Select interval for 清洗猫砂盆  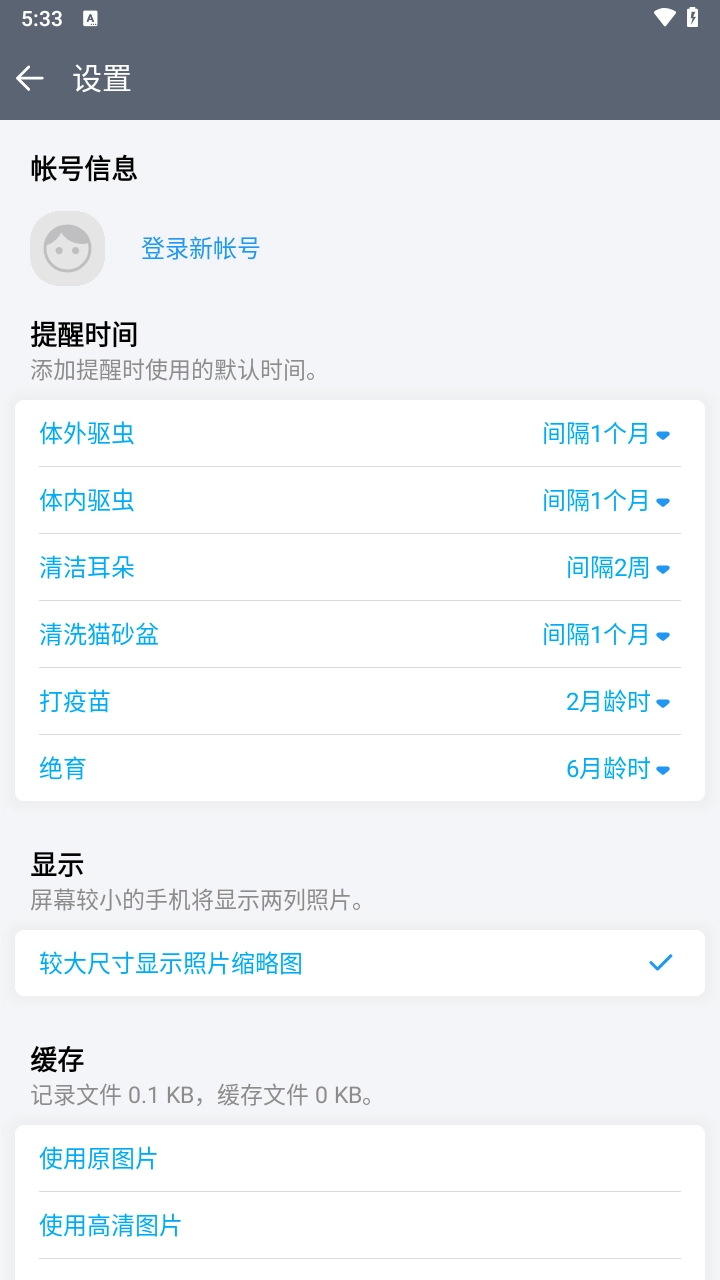[x=607, y=635]
